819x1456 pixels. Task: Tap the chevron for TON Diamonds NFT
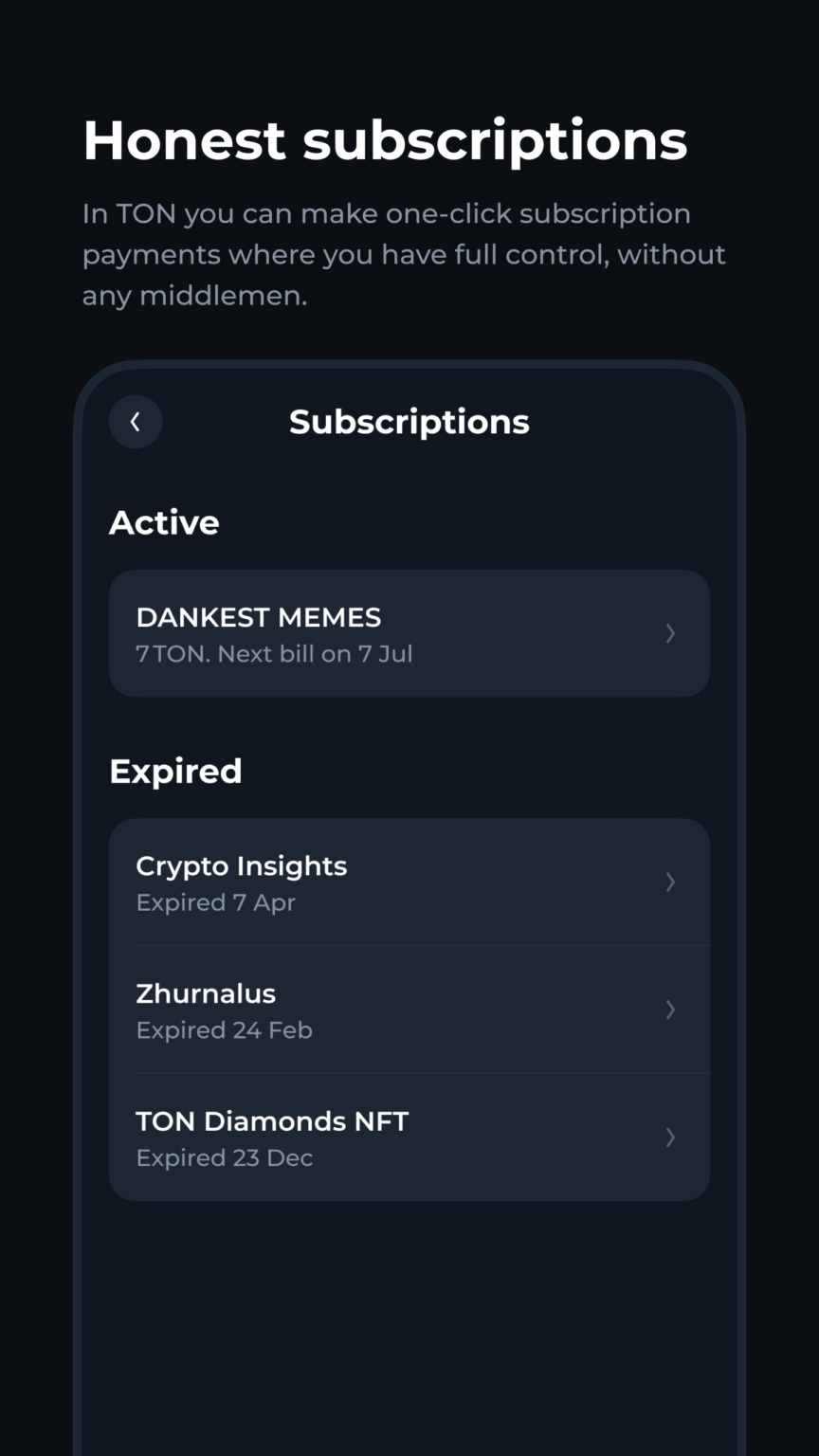(x=670, y=1137)
